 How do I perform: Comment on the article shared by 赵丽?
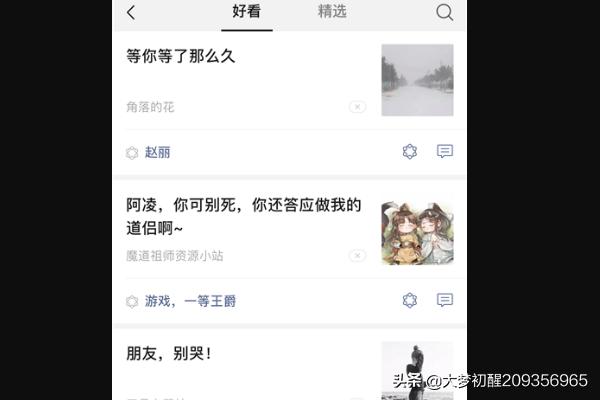pyautogui.click(x=445, y=152)
